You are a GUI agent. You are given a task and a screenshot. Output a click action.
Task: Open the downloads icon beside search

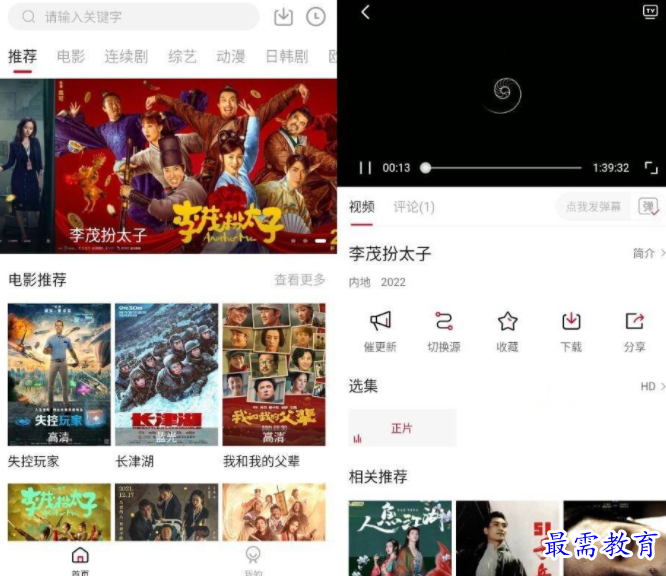[284, 17]
